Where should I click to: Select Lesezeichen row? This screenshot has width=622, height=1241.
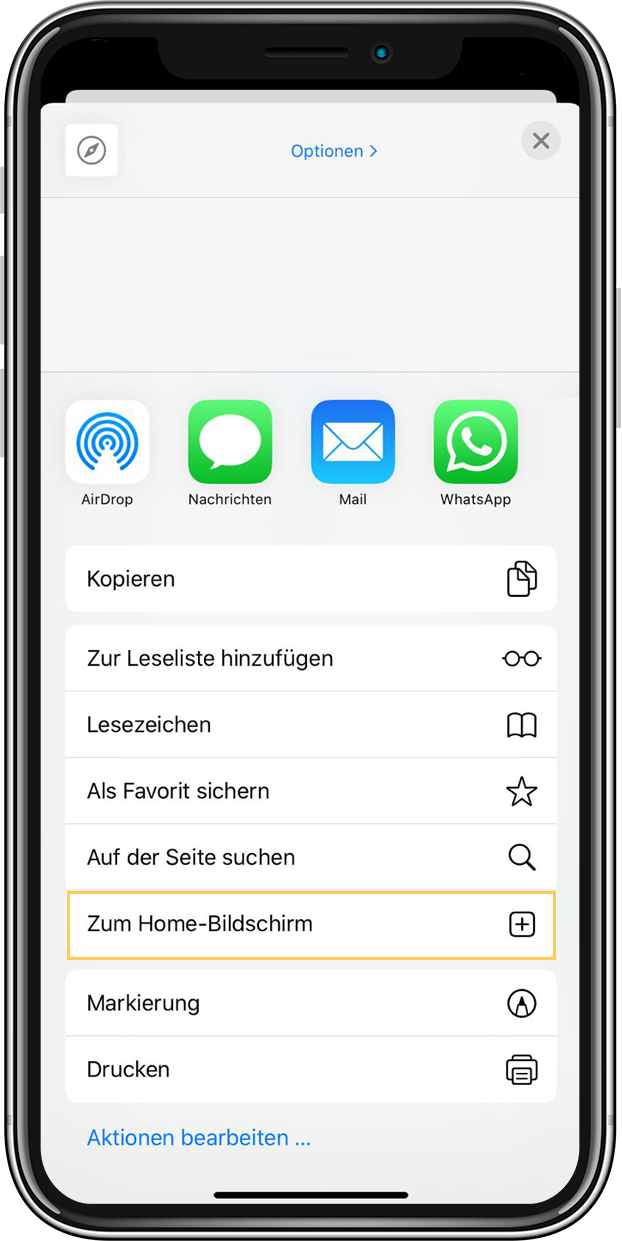tap(311, 725)
